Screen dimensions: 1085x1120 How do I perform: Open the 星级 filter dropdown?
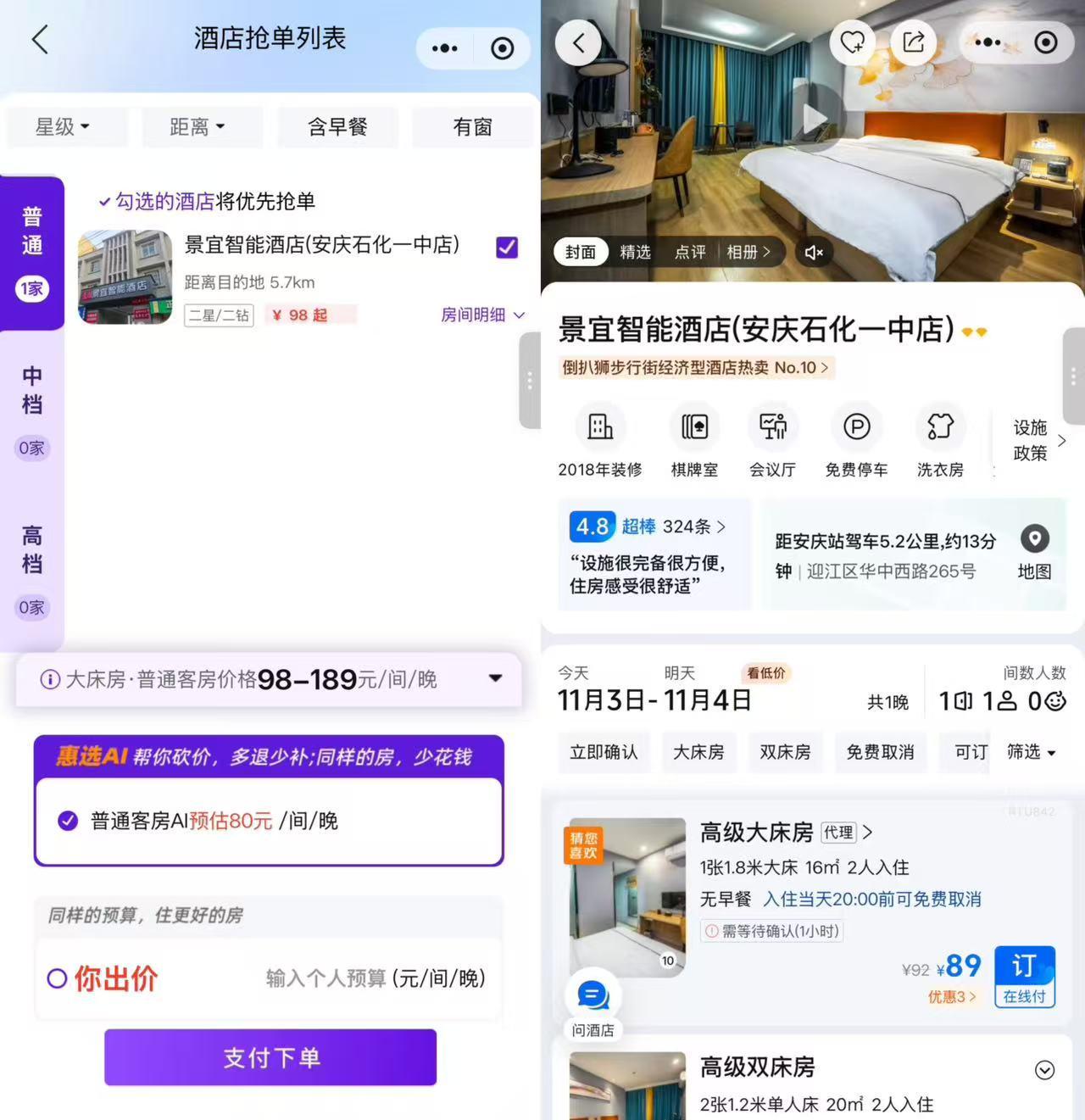click(68, 126)
